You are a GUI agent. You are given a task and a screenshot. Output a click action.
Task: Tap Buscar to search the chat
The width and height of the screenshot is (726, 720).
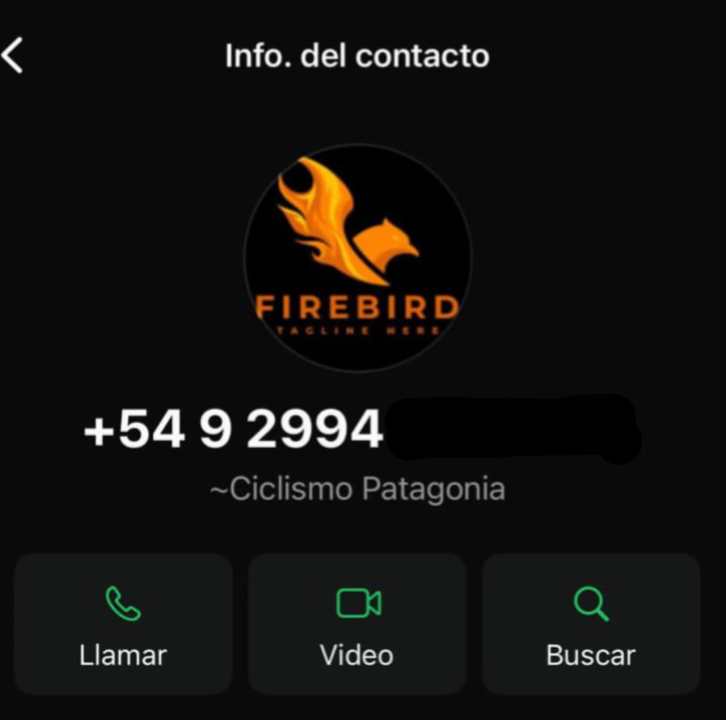[x=590, y=625]
